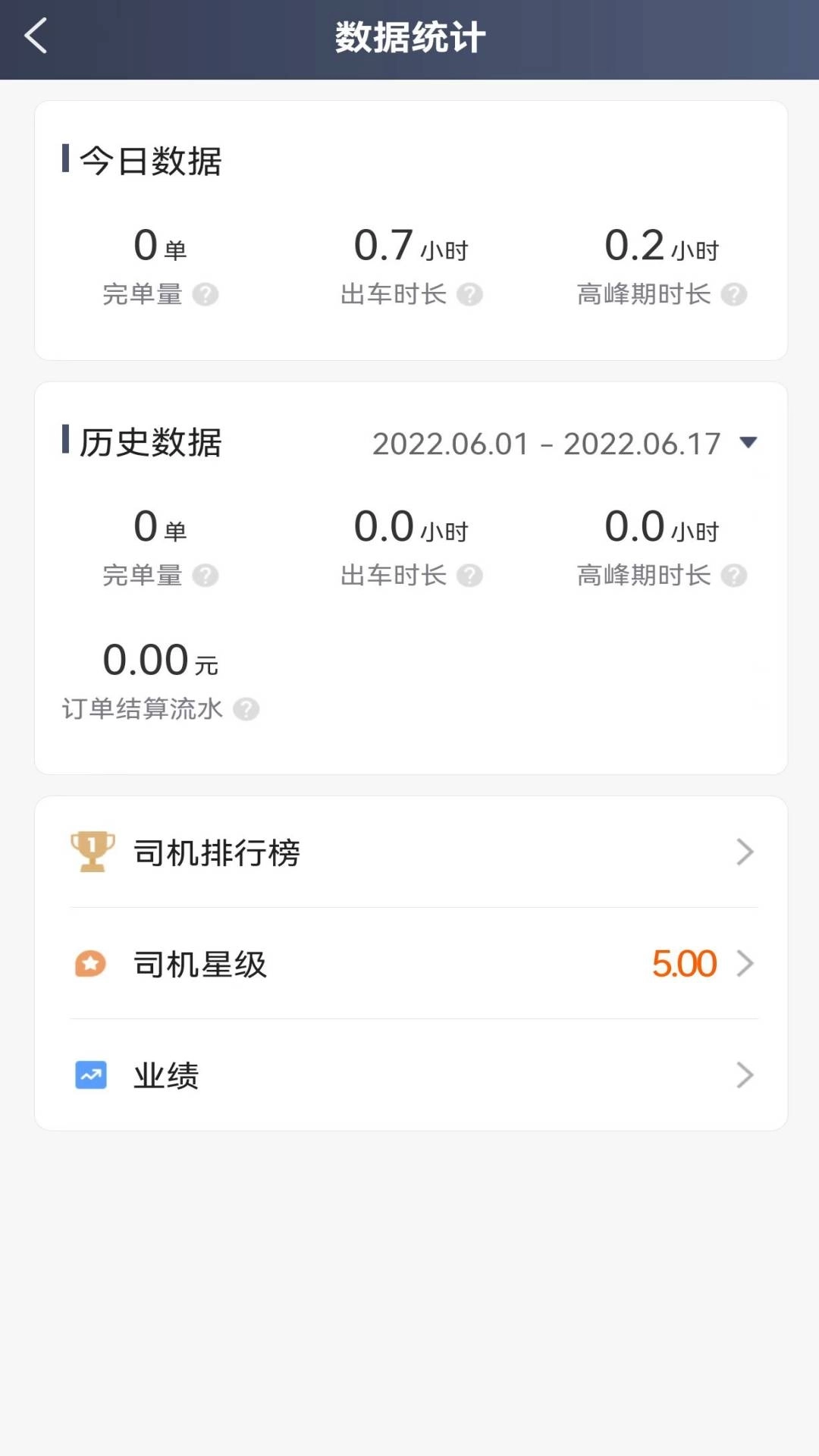The height and width of the screenshot is (1456, 819).
Task: Click the back arrow in the title bar
Action: click(36, 36)
